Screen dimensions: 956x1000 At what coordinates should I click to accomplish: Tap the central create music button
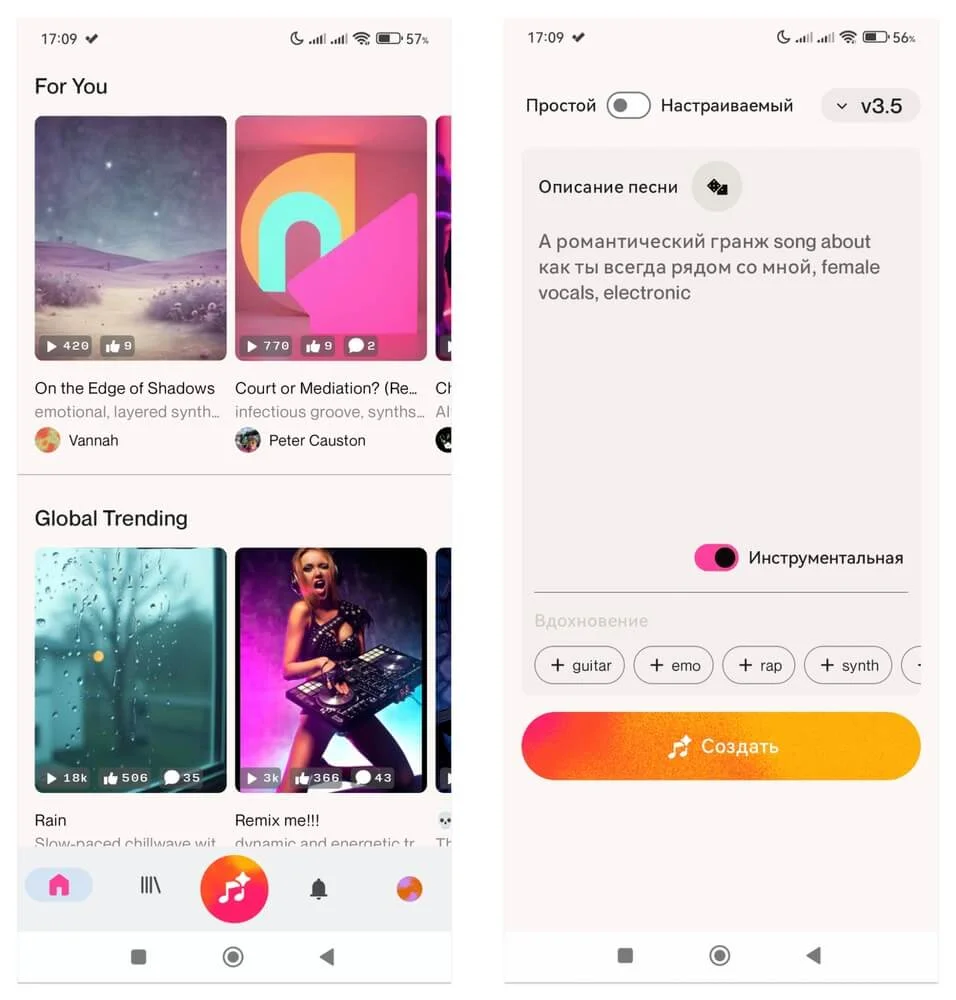234,888
